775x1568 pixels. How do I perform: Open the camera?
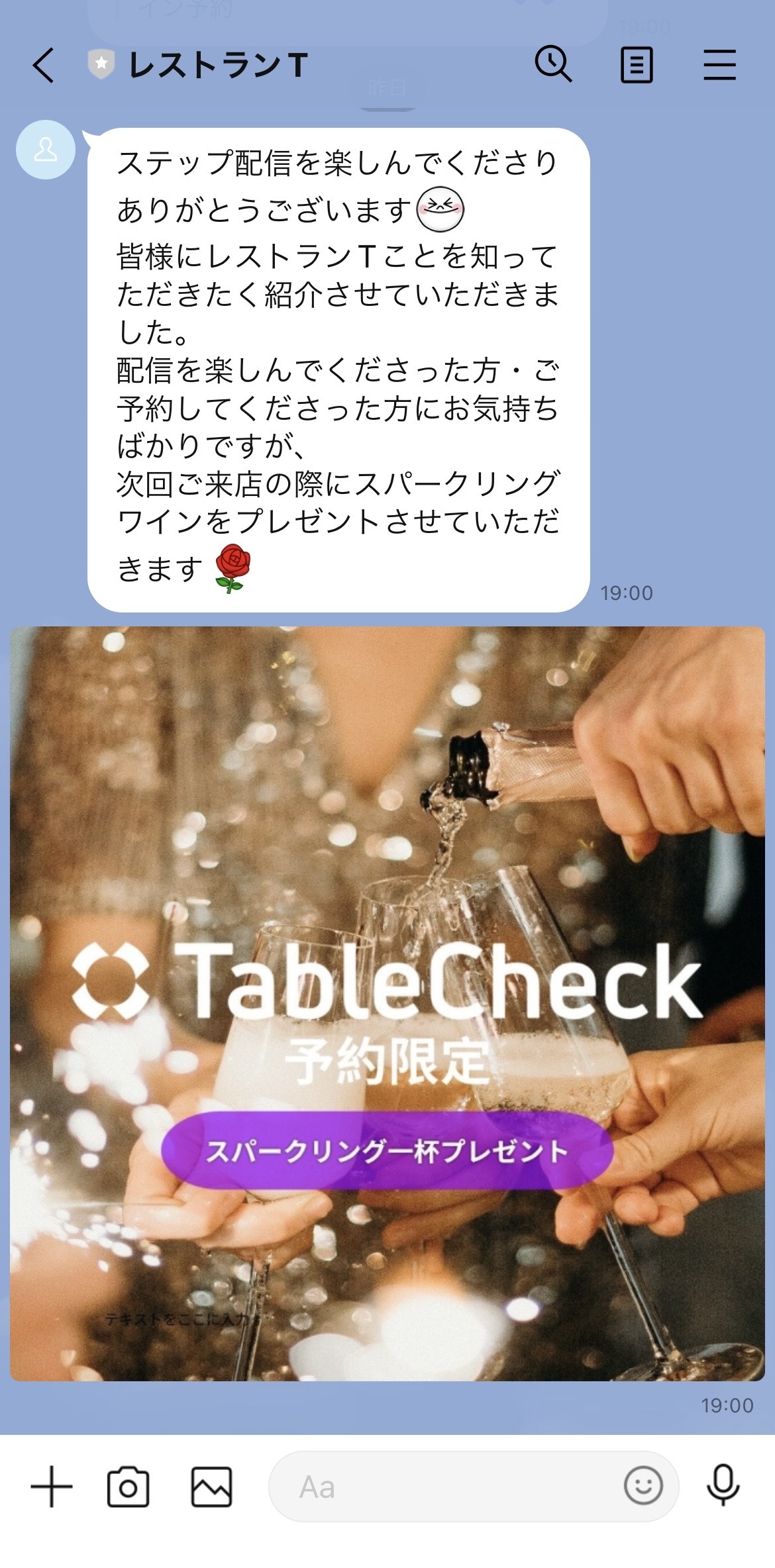128,1487
